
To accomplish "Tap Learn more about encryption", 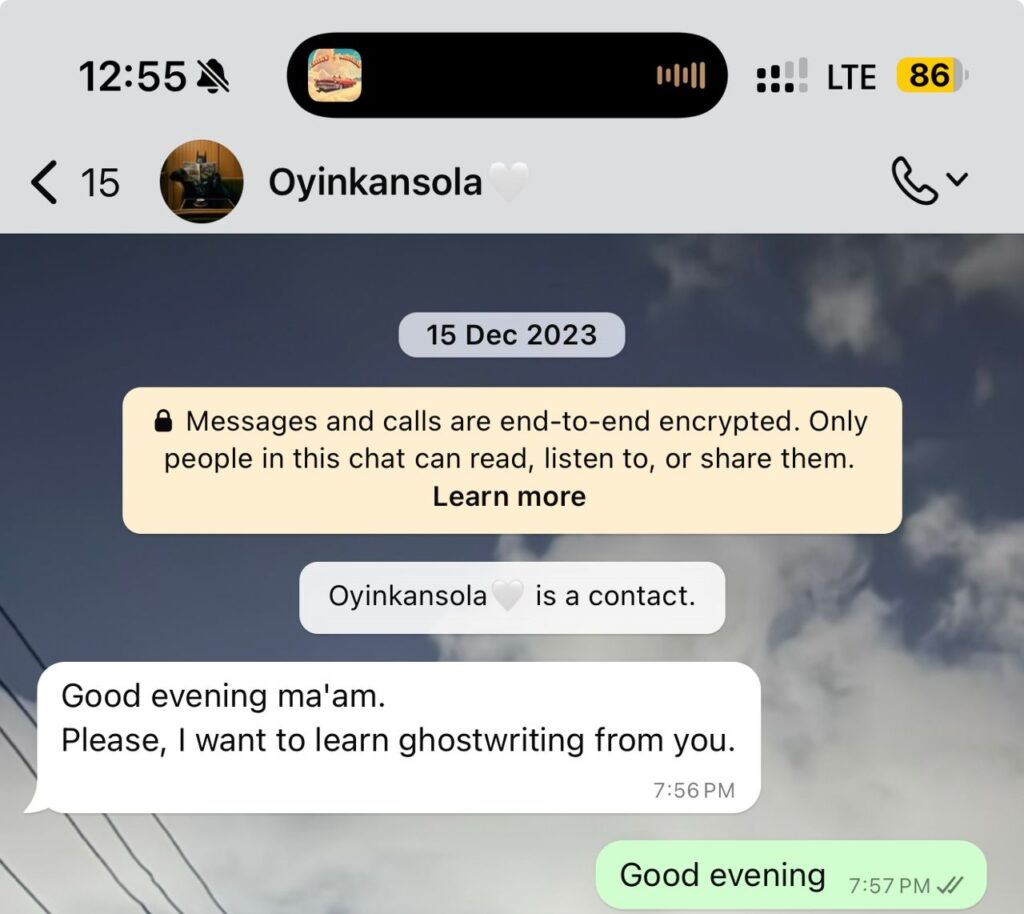I will [x=509, y=497].
